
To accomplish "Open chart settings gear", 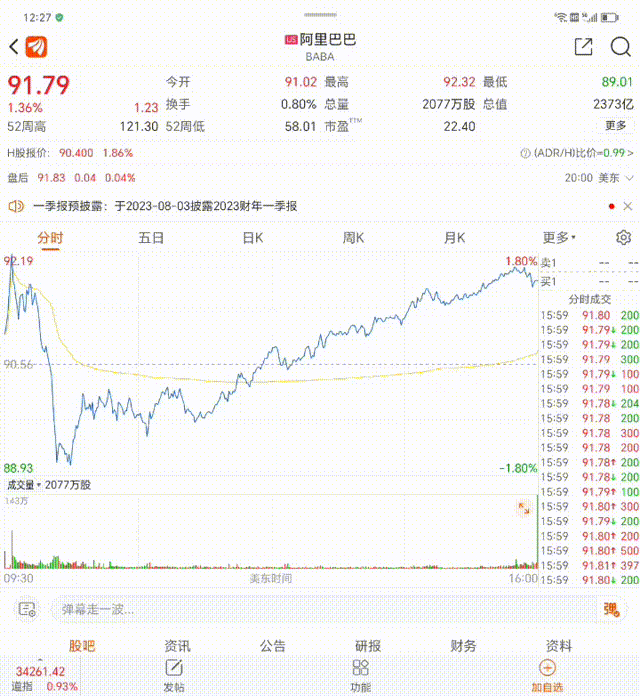I will pos(623,238).
